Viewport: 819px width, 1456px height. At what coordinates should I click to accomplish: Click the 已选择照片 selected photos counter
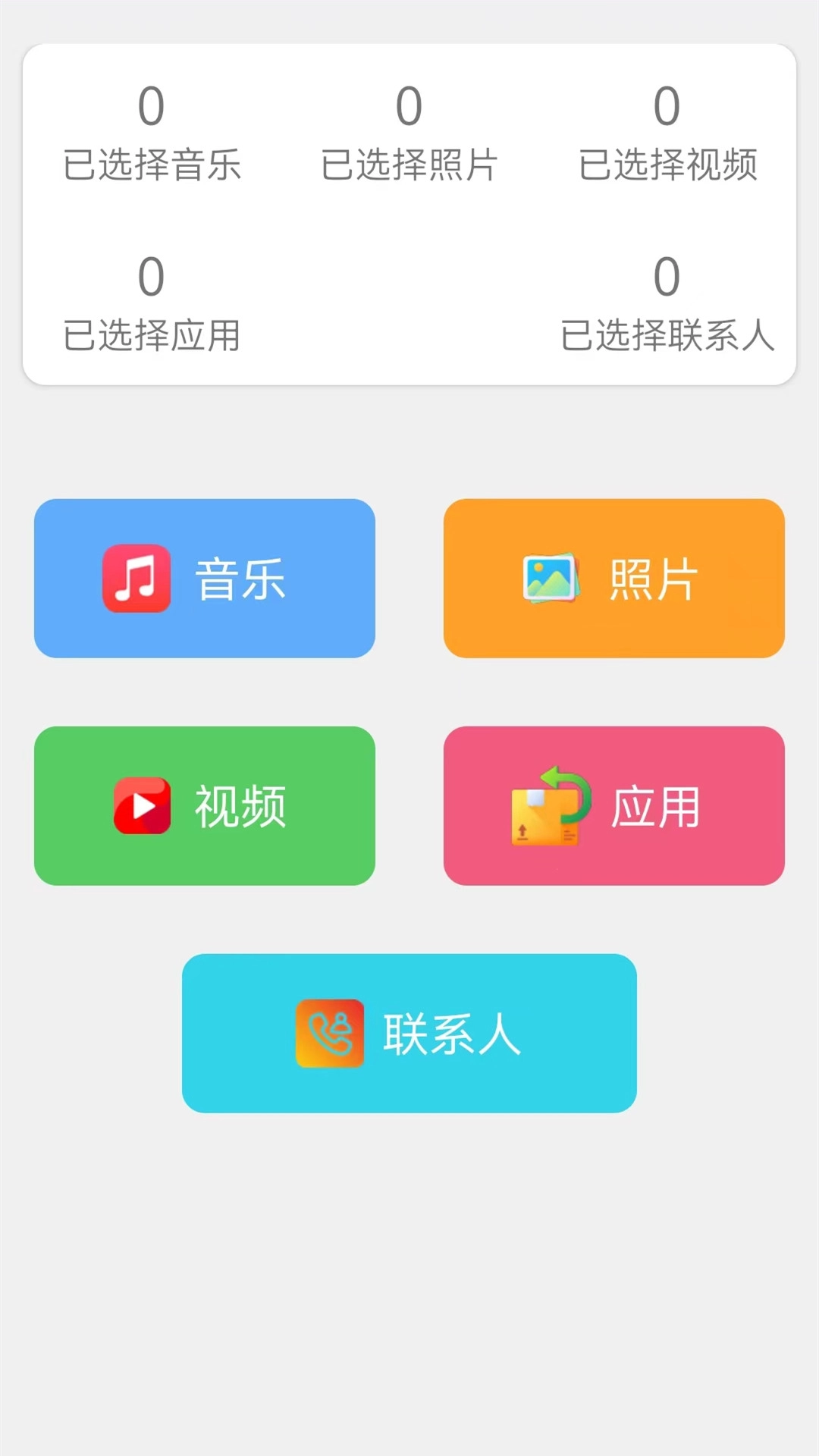coord(409,165)
